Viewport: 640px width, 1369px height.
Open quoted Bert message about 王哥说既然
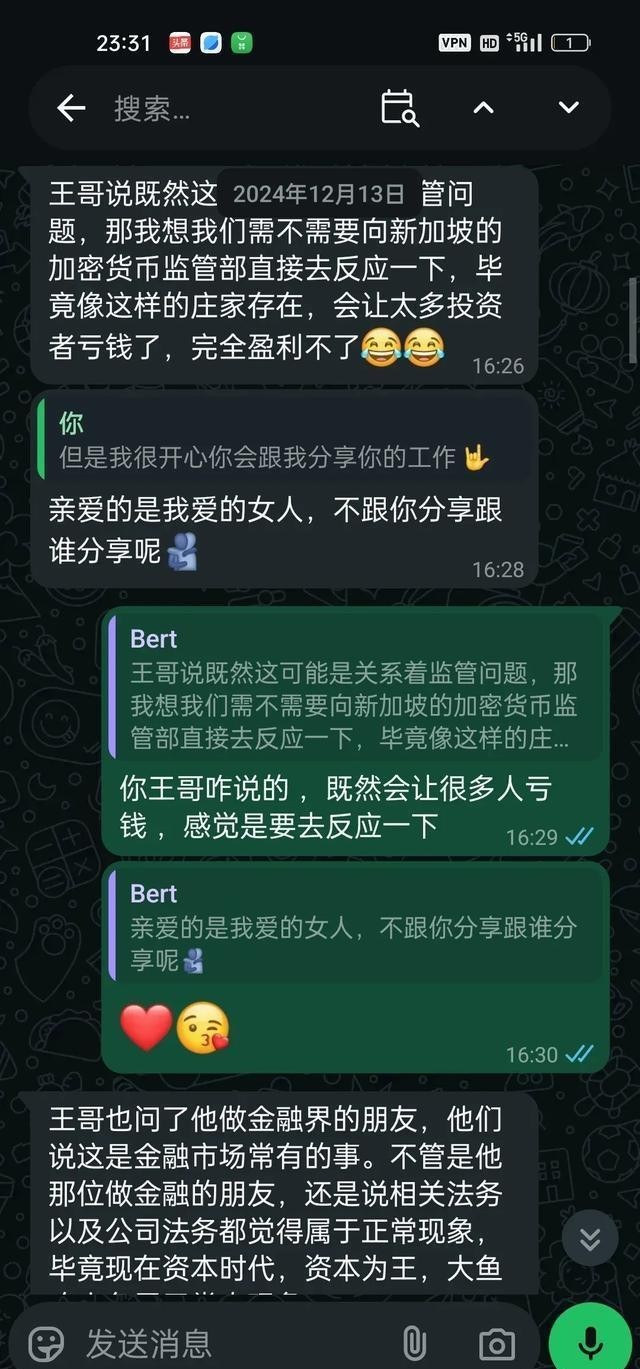[356, 688]
